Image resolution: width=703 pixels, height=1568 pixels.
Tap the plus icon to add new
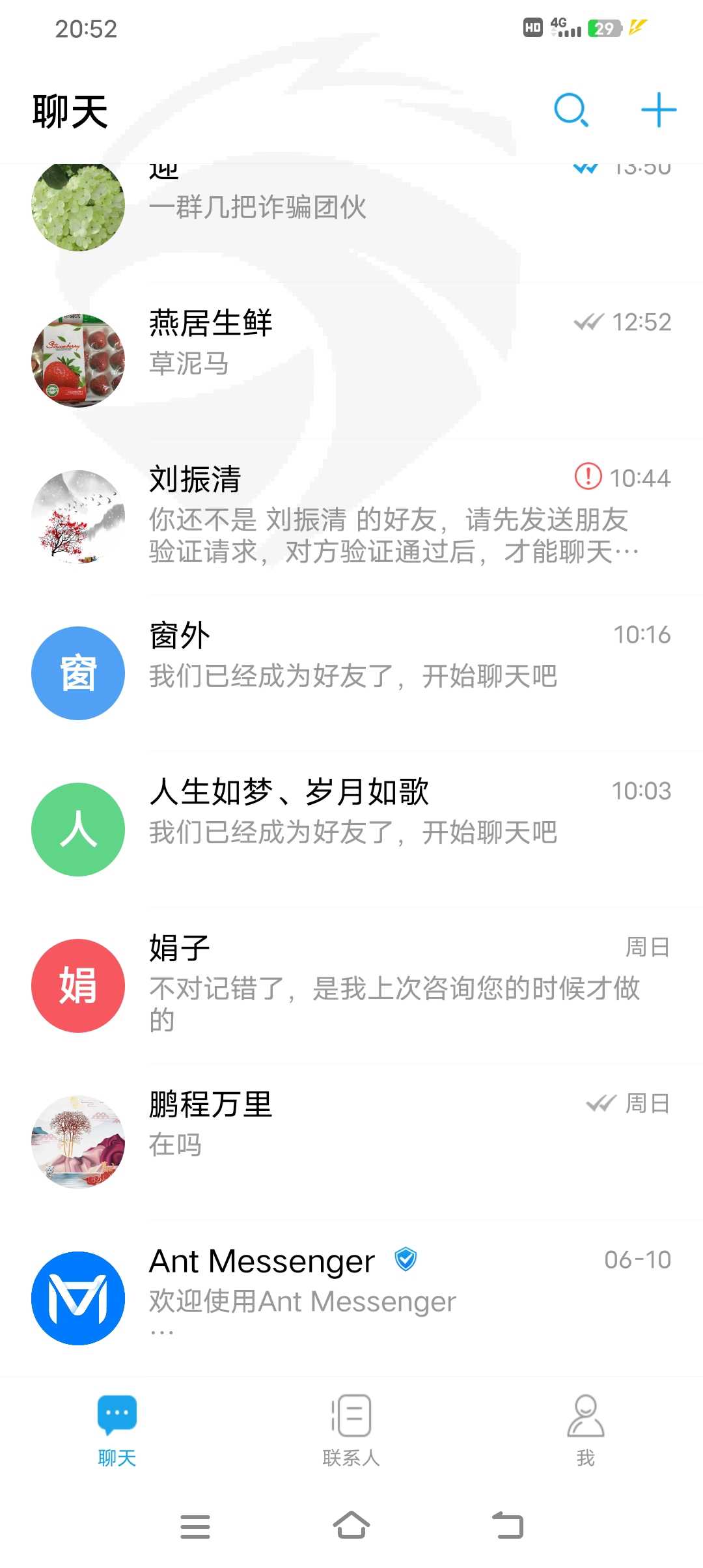[x=658, y=110]
